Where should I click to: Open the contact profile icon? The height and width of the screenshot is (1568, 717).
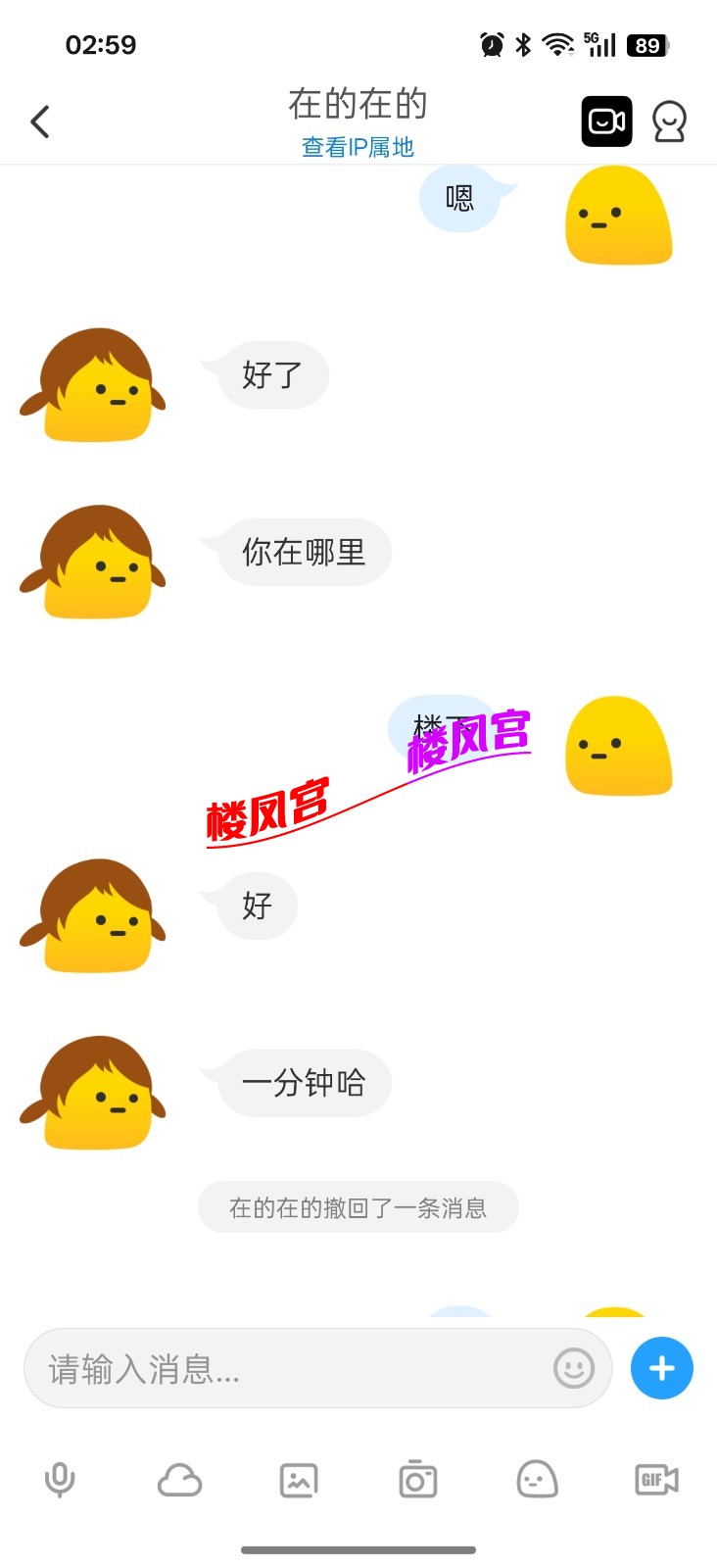(669, 120)
